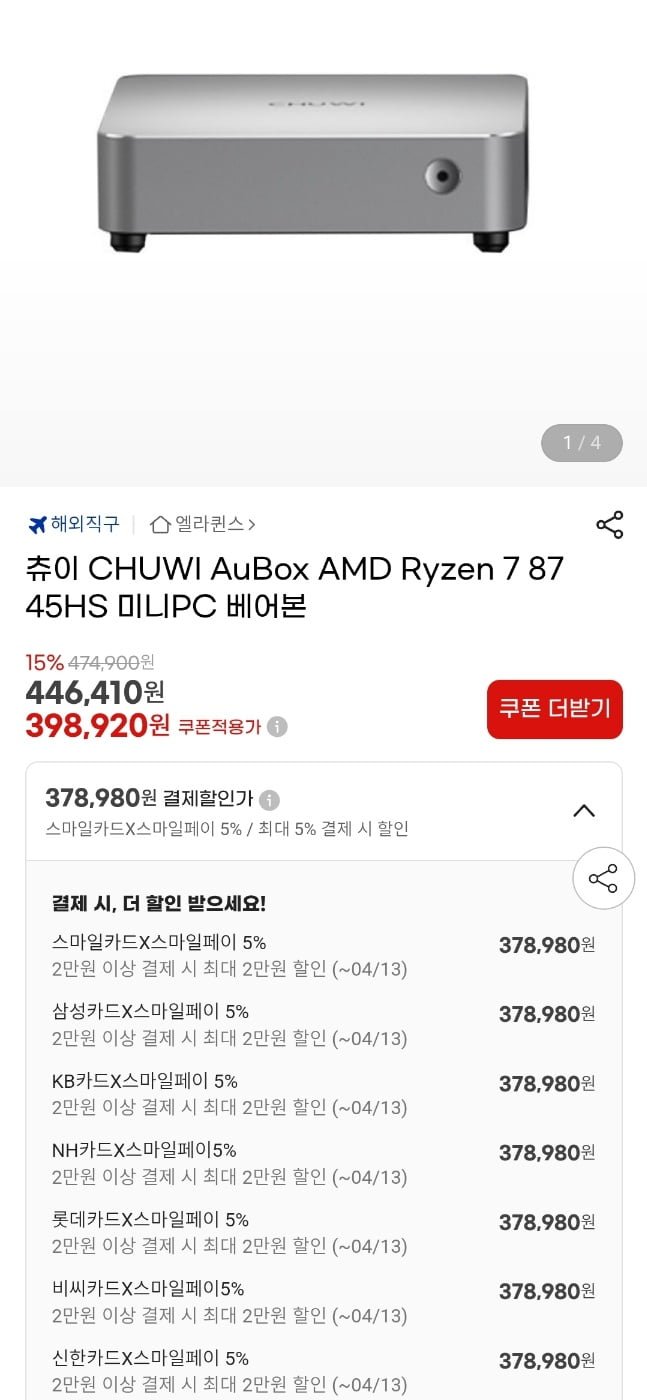Viewport: 647px width, 1400px height.
Task: Collapse the 결제할인가 section chevron
Action: tap(584, 811)
